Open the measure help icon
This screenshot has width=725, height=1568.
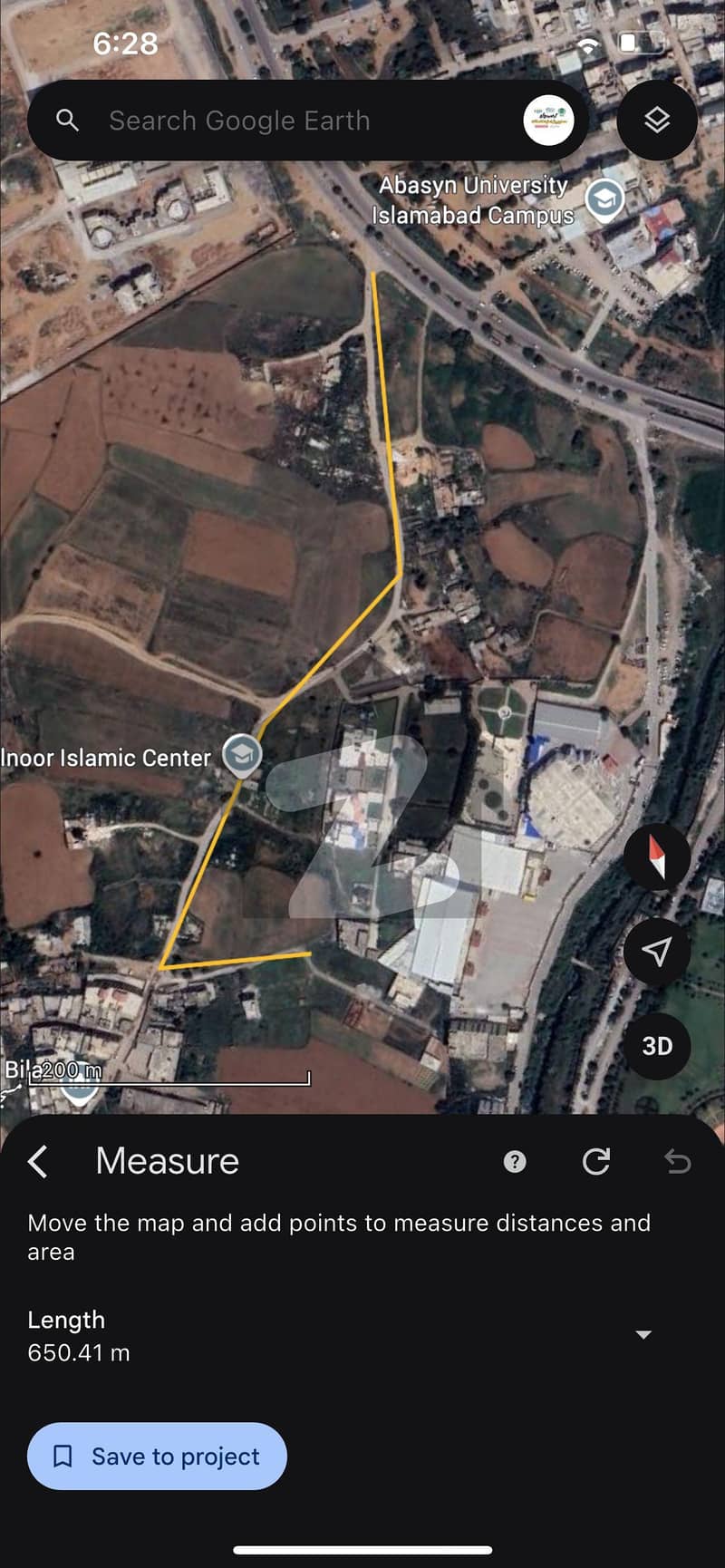click(x=515, y=1161)
